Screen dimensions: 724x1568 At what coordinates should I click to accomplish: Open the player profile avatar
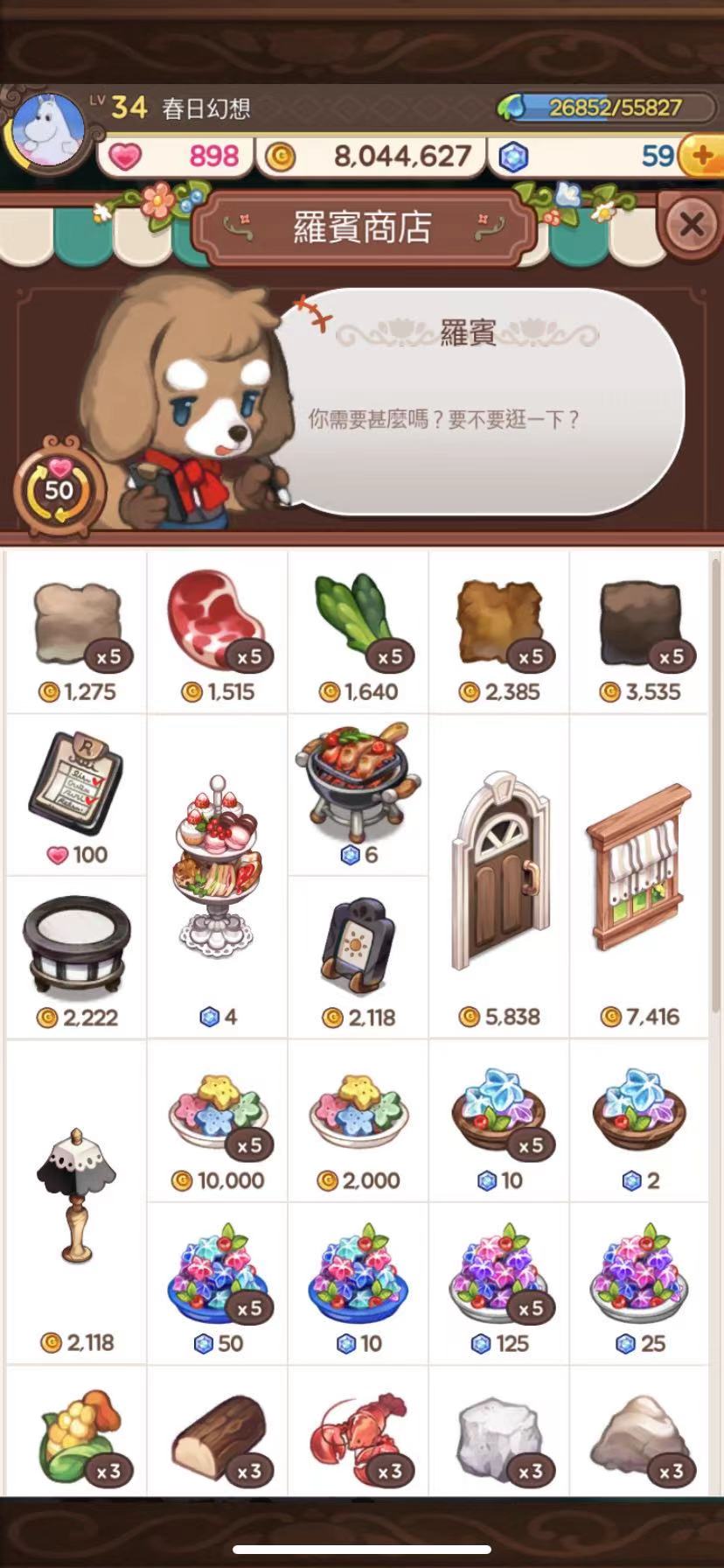click(x=48, y=131)
